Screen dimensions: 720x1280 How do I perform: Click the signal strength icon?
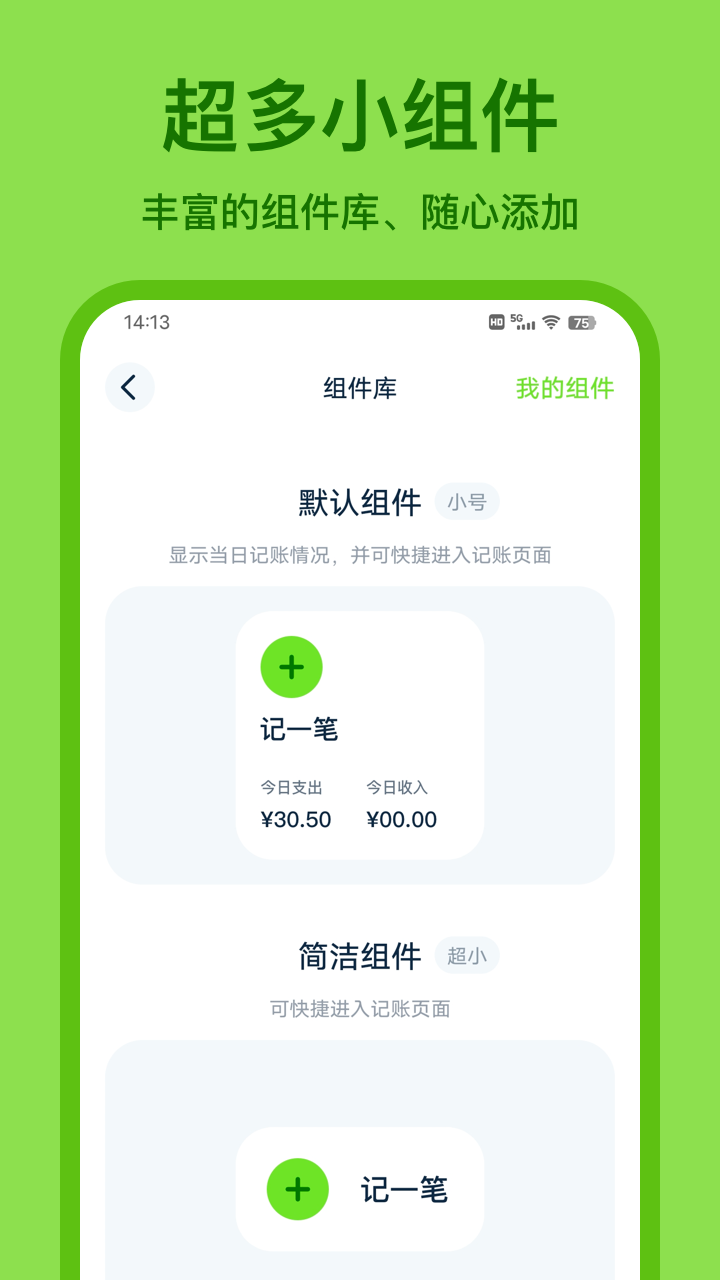[527, 325]
